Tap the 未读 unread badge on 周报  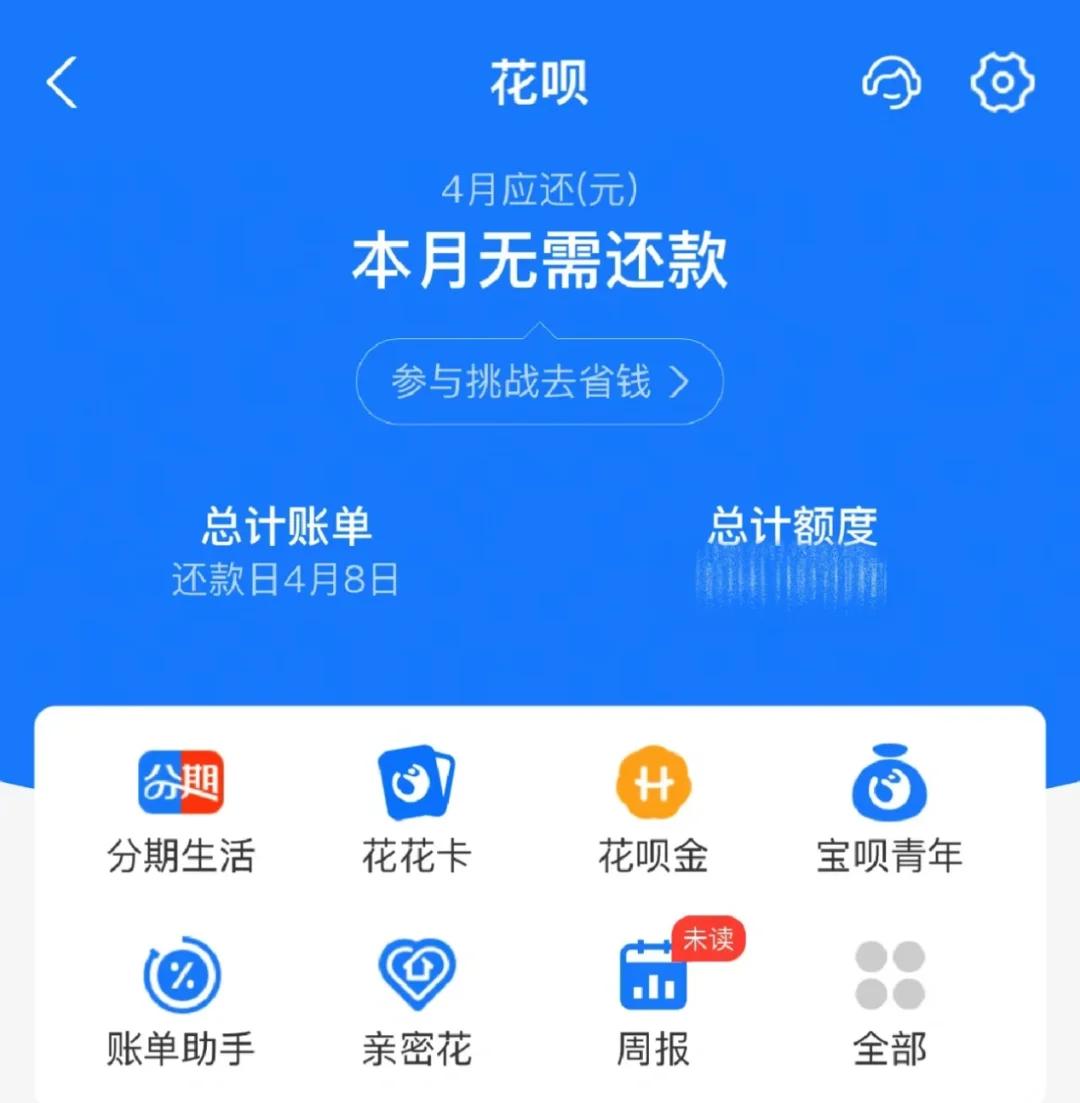coord(710,938)
